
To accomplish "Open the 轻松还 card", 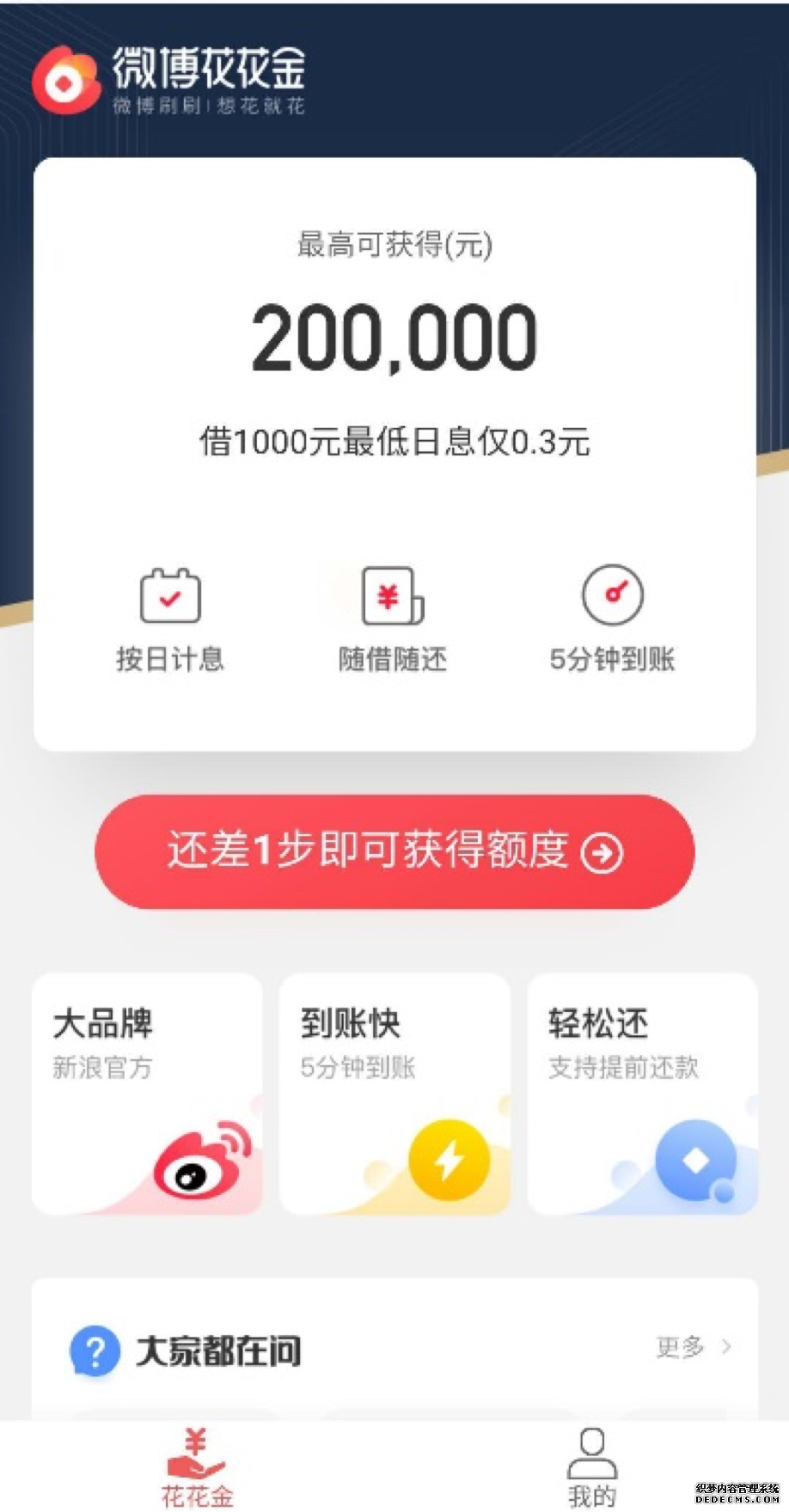I will point(642,1094).
